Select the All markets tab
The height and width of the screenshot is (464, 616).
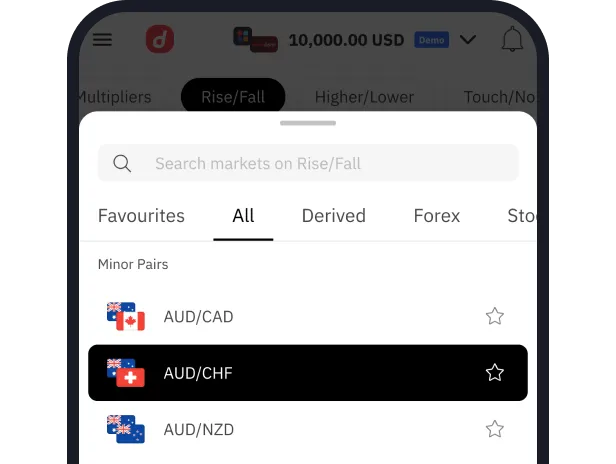(x=243, y=216)
